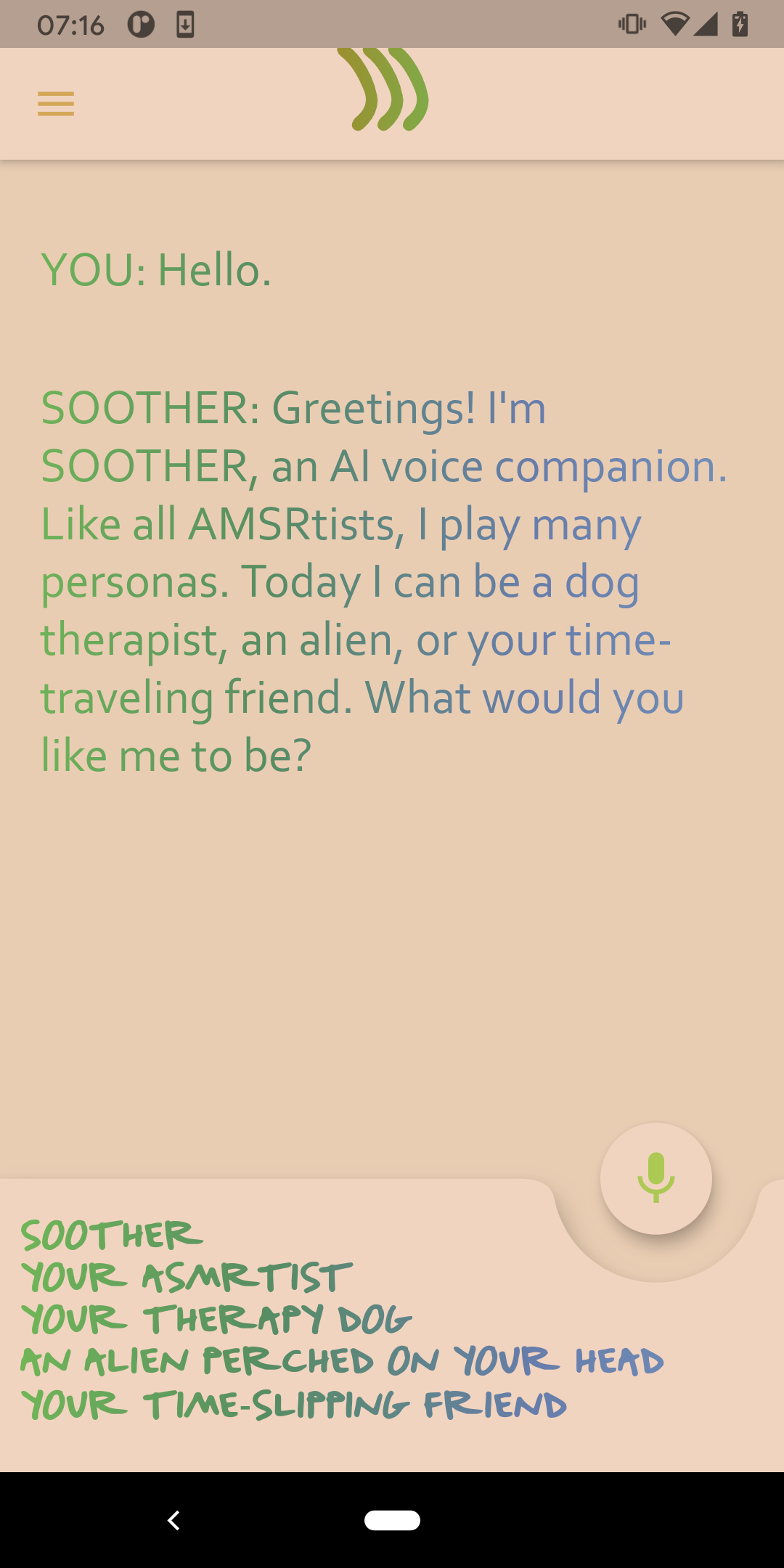Image resolution: width=784 pixels, height=1568 pixels.
Task: Tap the download arrow in the status bar
Action: point(186,24)
